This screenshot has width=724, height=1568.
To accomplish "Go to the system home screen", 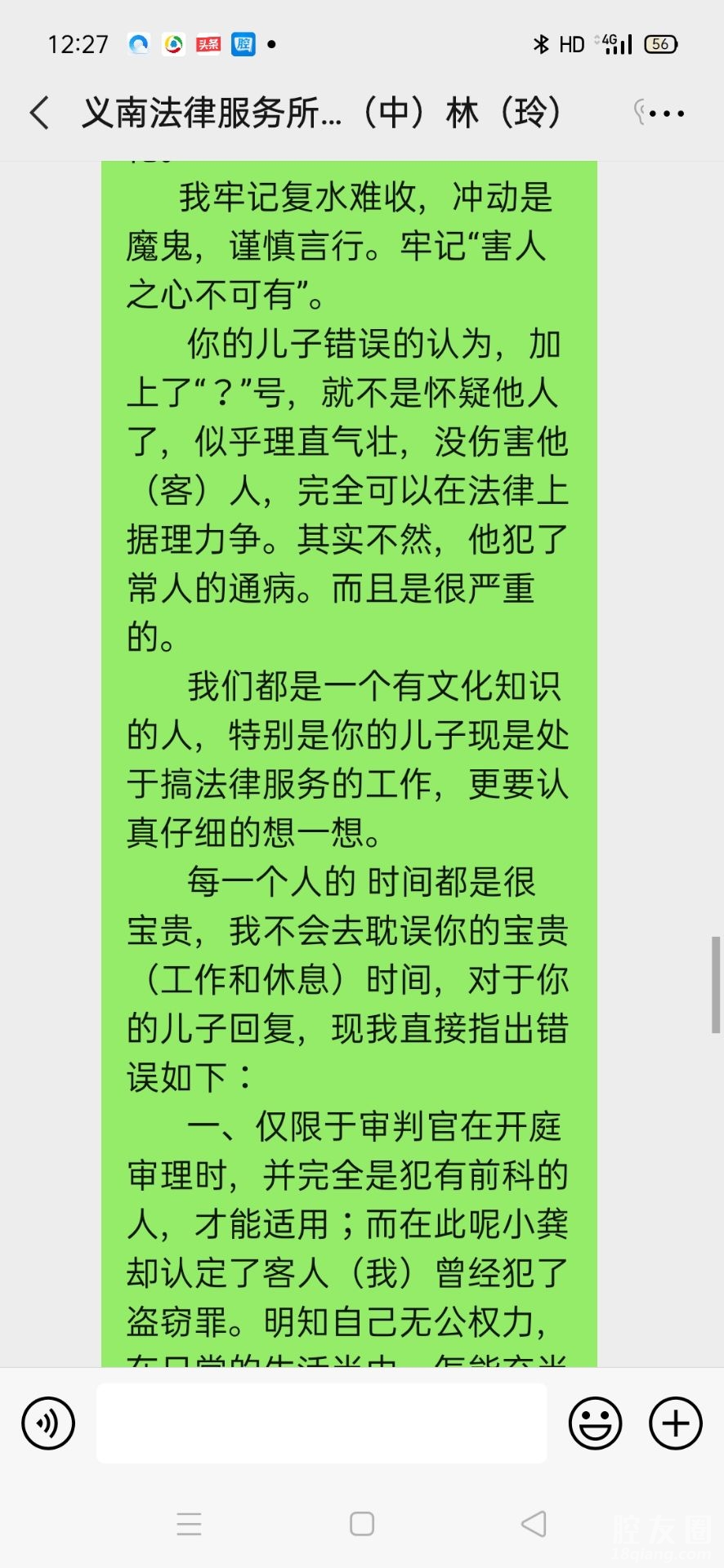I will point(362,1524).
